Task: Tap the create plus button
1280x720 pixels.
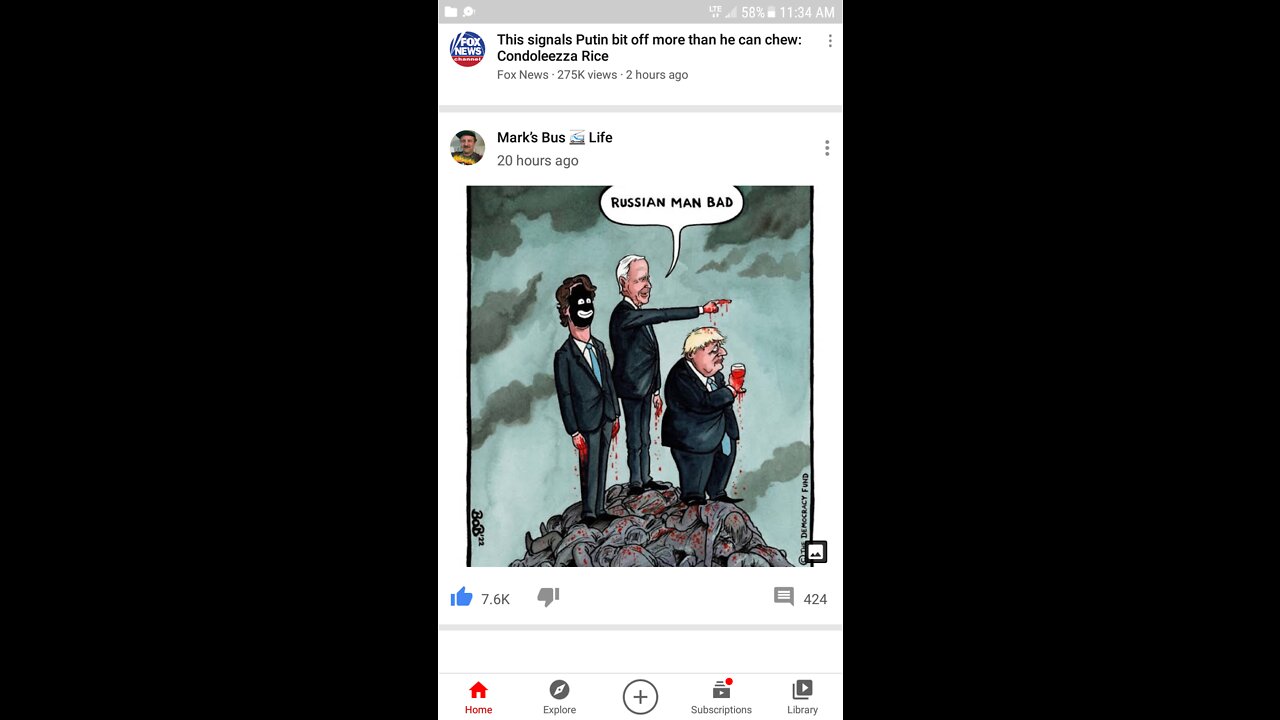Action: (640, 697)
